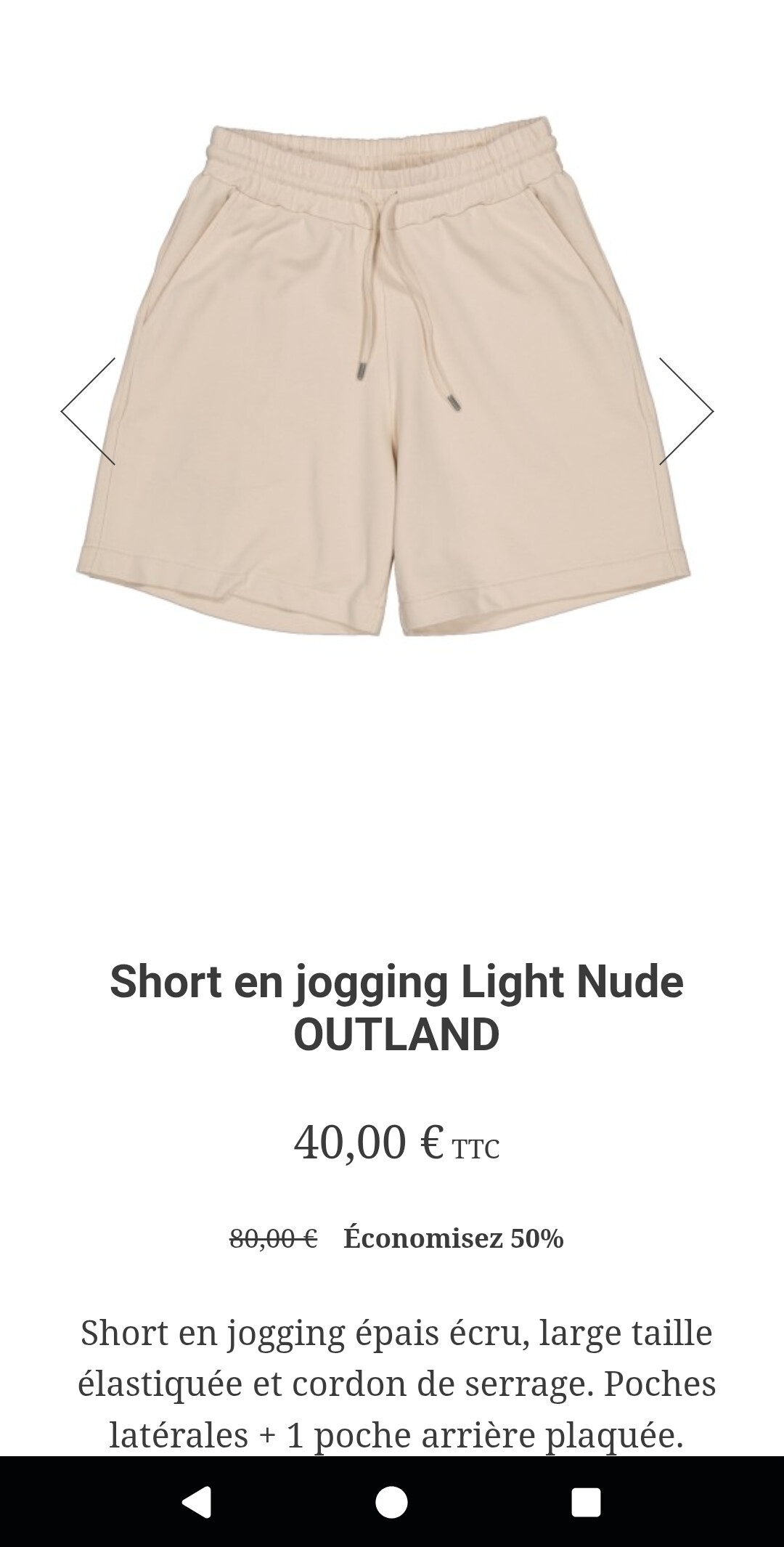Return to the phone's home screen
This screenshot has width=784, height=1547.
click(x=391, y=1502)
